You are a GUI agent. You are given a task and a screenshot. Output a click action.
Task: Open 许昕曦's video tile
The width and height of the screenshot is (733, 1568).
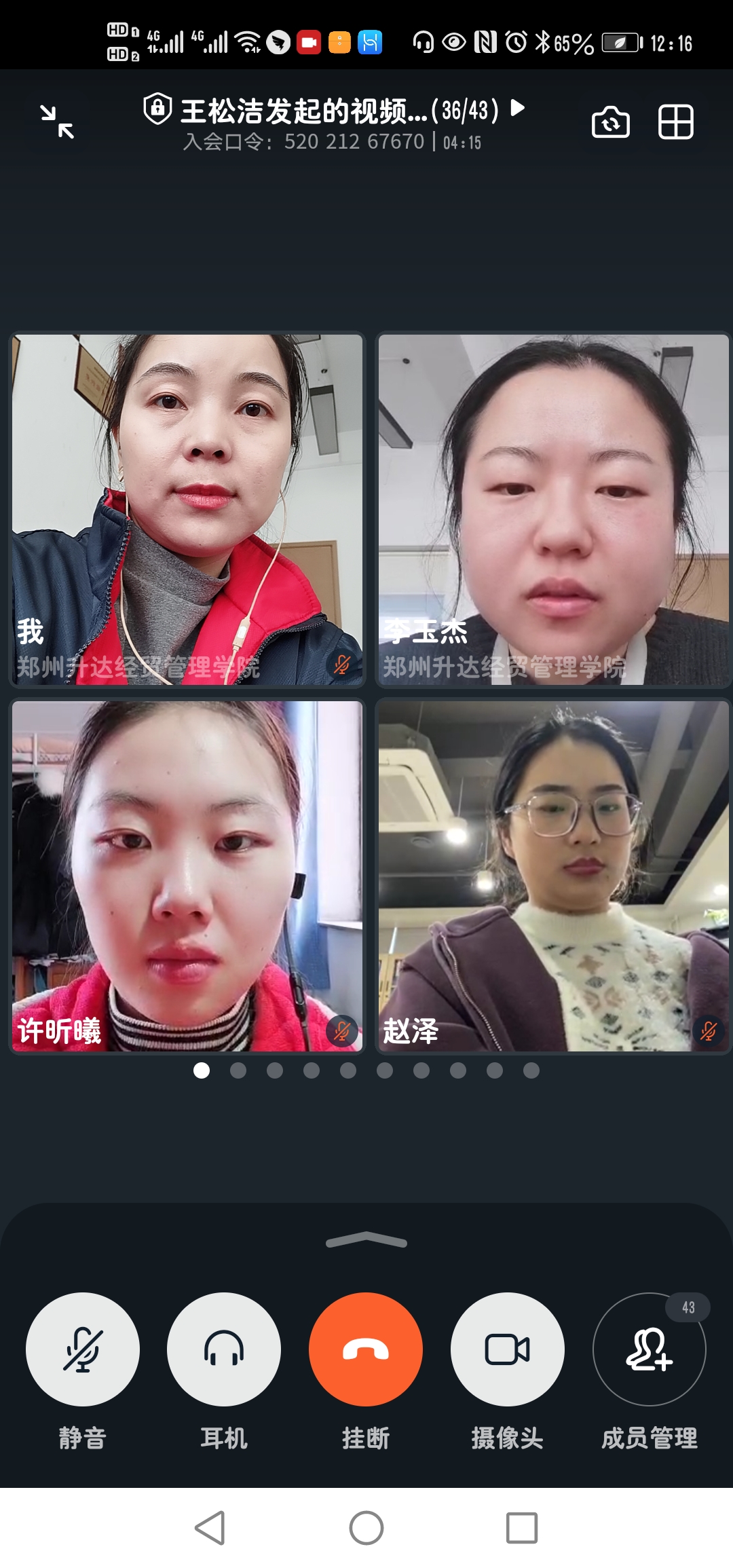pos(187,876)
